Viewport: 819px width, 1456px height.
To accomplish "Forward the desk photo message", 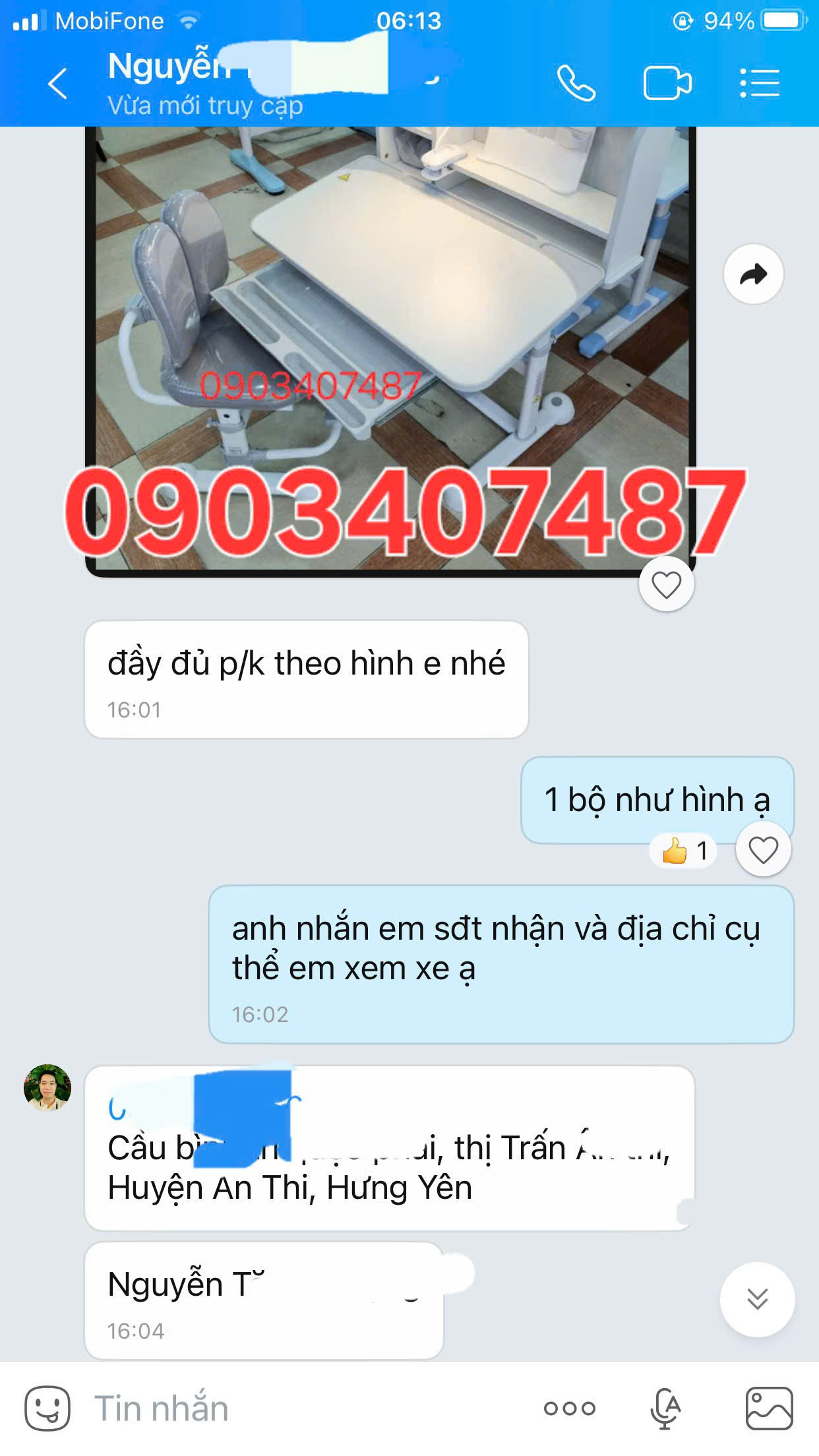I will (x=753, y=274).
